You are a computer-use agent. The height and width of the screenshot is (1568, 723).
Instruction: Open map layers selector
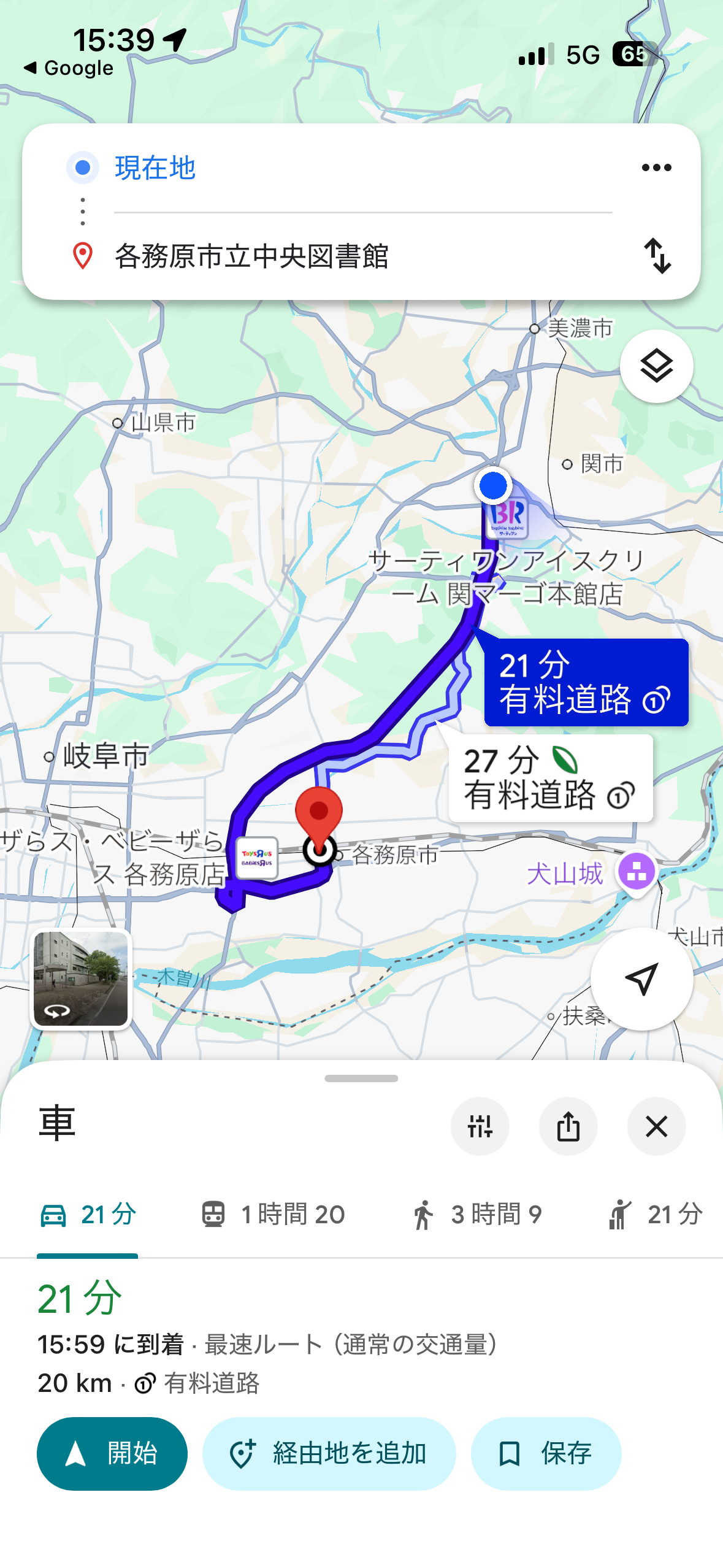tap(656, 366)
